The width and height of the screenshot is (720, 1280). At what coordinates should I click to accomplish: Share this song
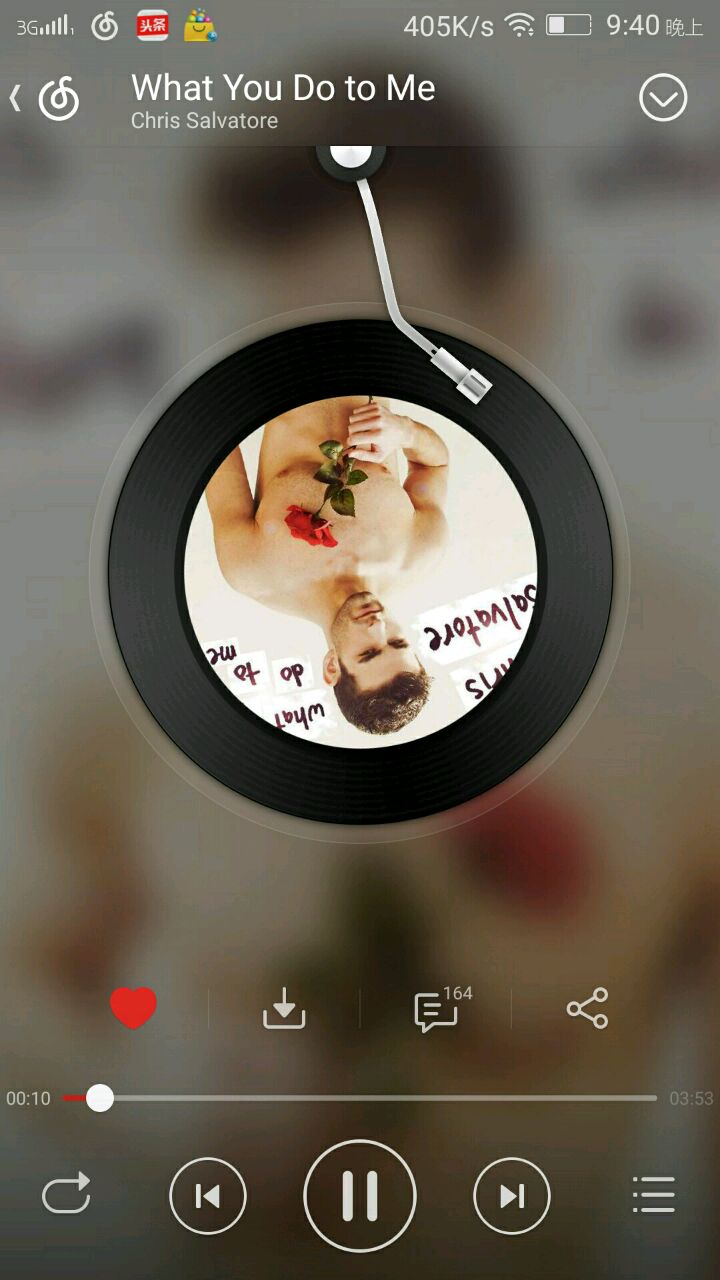pos(587,1008)
